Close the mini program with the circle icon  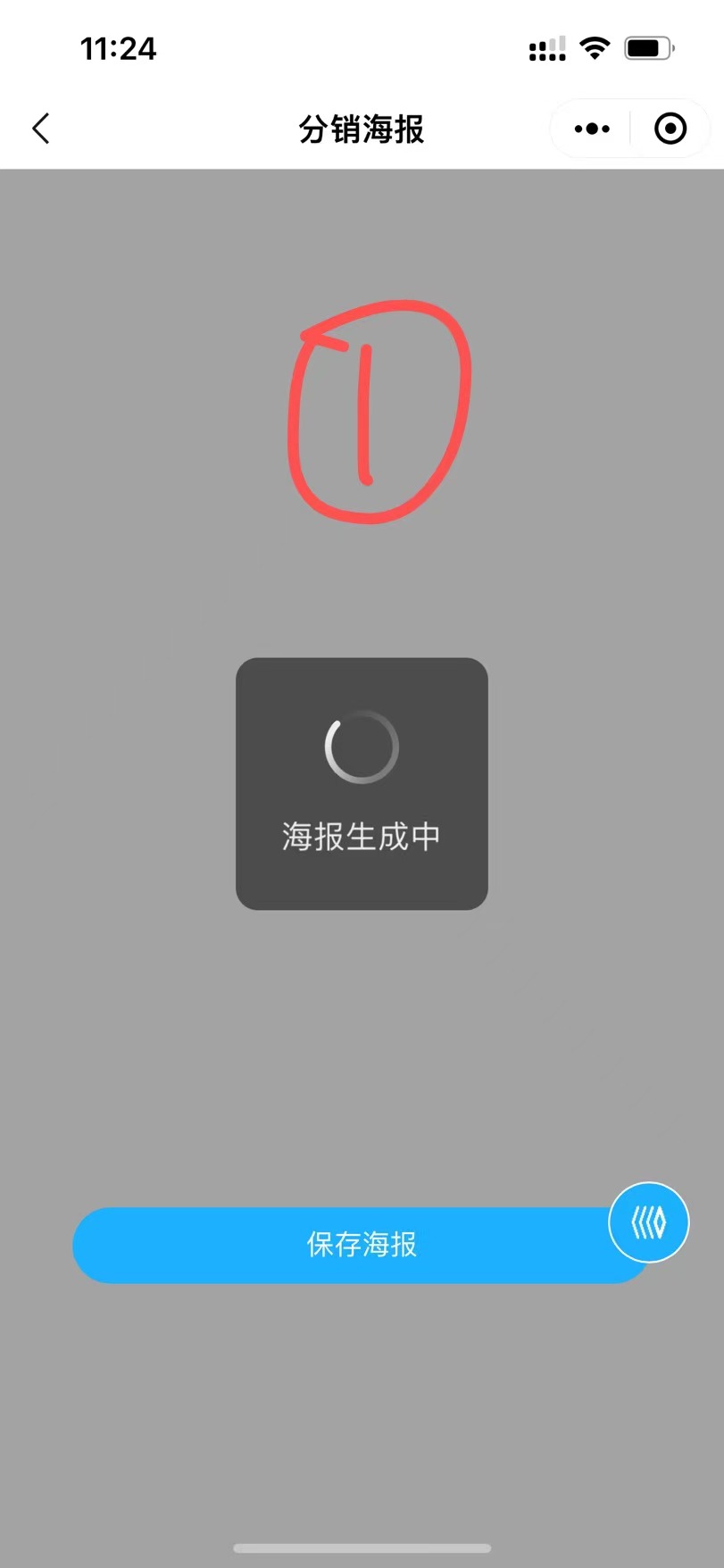pos(670,129)
